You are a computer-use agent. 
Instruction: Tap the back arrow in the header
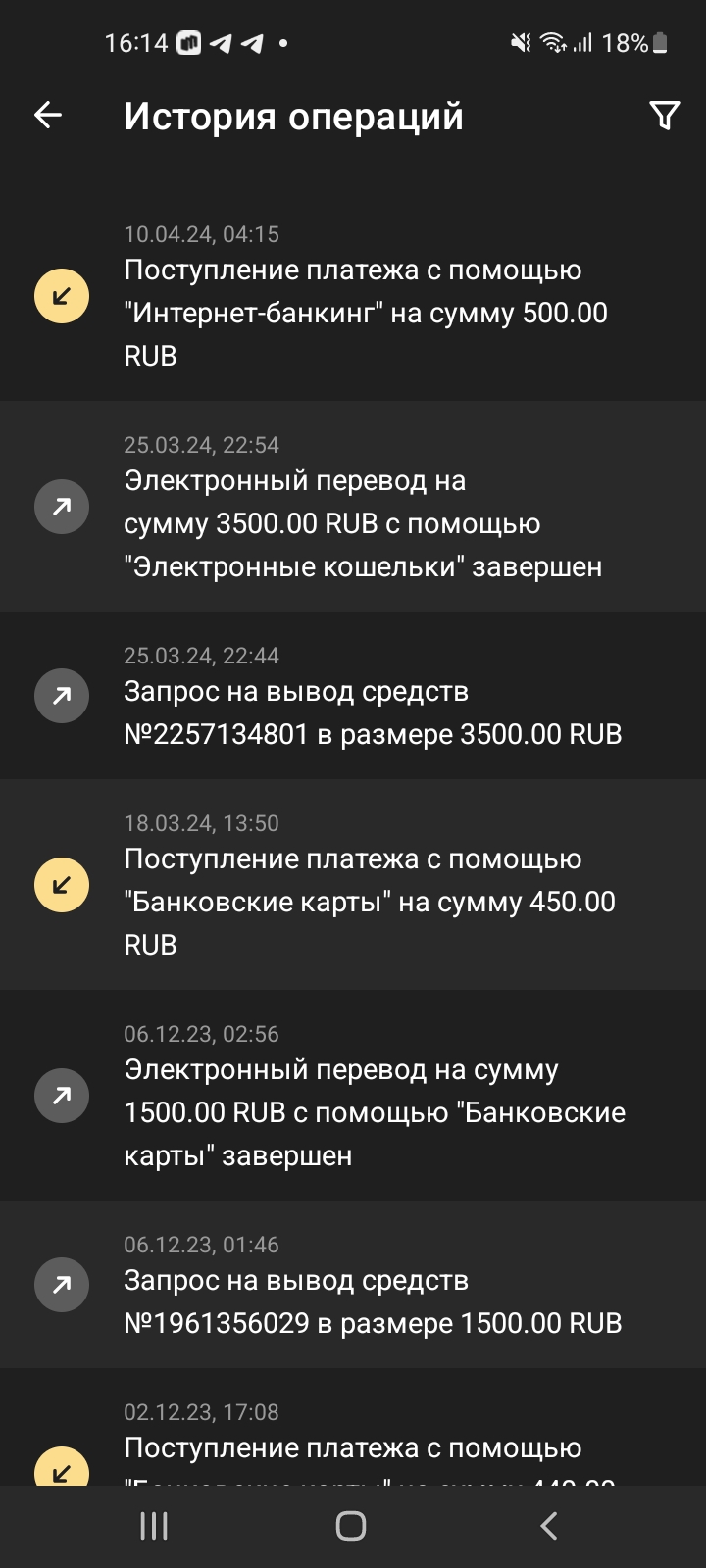pyautogui.click(x=46, y=115)
